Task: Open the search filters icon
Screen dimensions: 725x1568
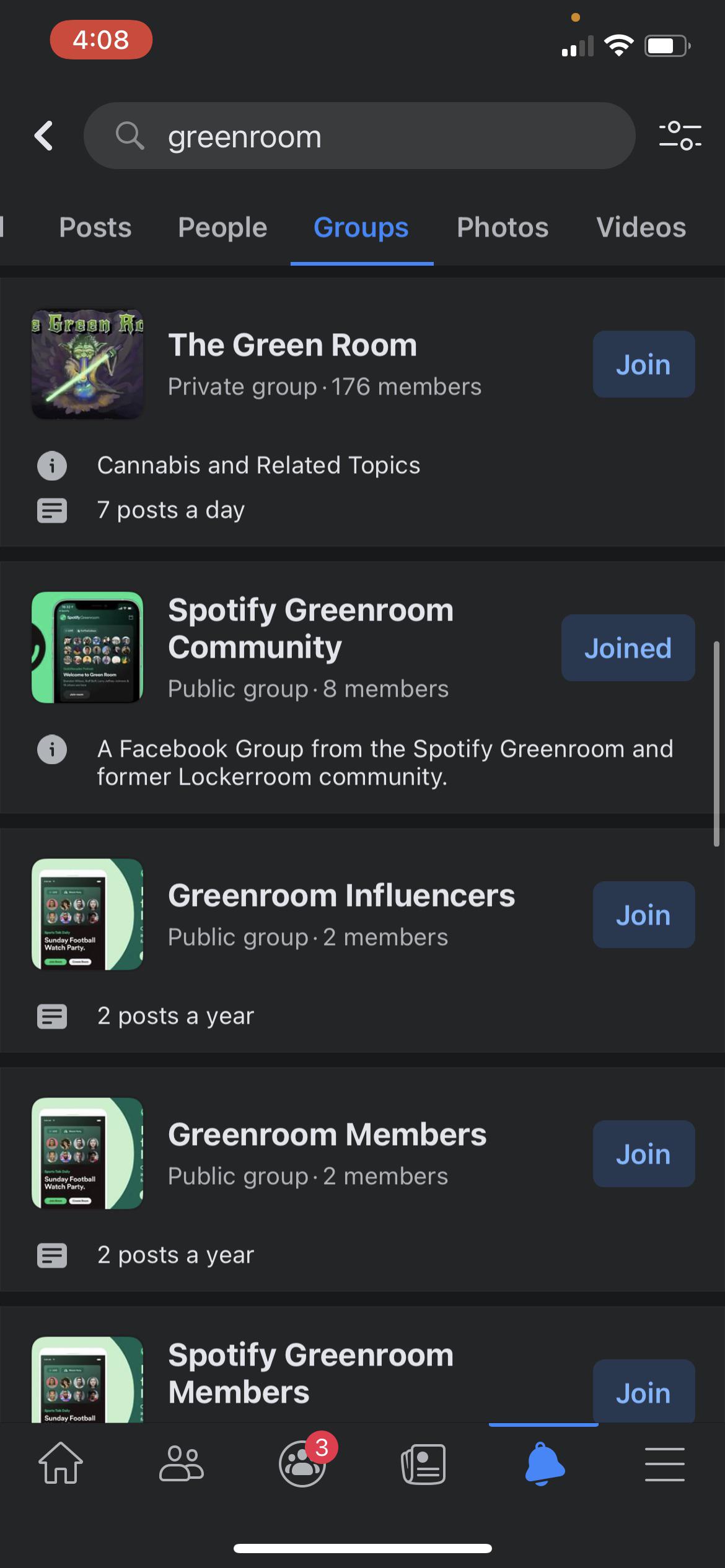Action: (x=679, y=135)
